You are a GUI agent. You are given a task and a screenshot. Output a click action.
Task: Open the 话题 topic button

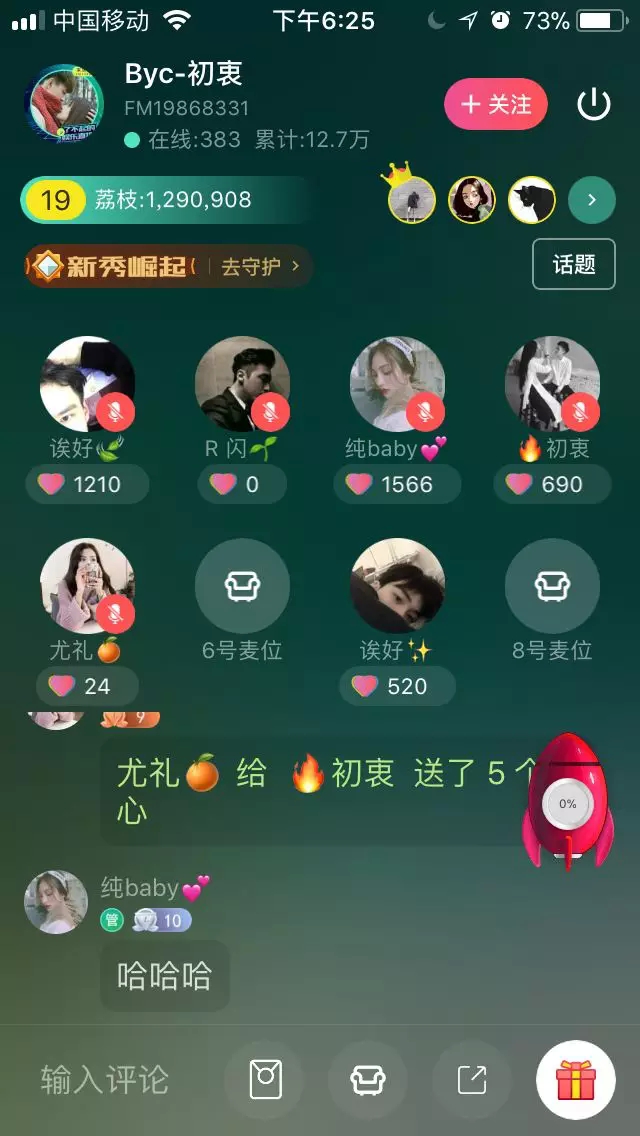point(573,264)
